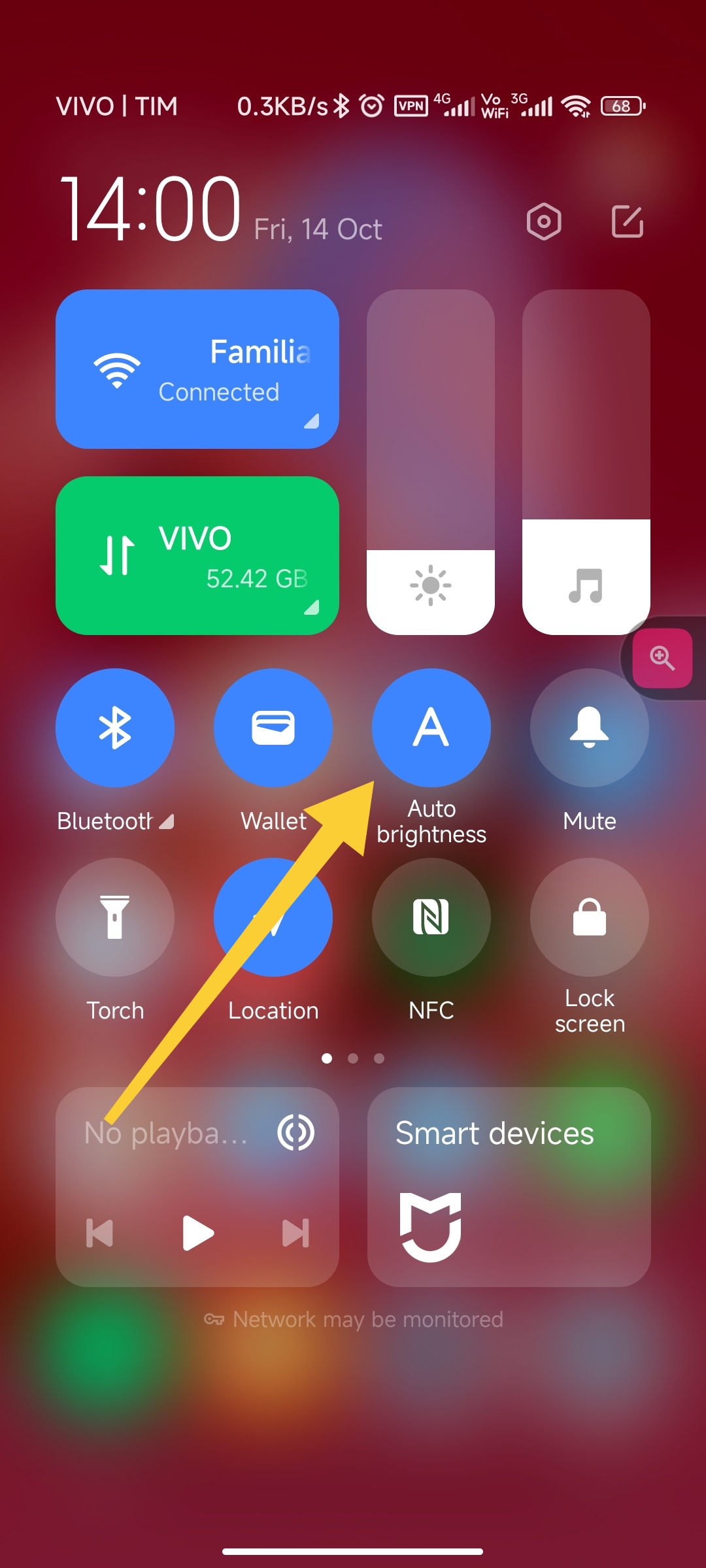This screenshot has height=1568, width=706.
Task: Open settings from the gear icon
Action: 544,221
